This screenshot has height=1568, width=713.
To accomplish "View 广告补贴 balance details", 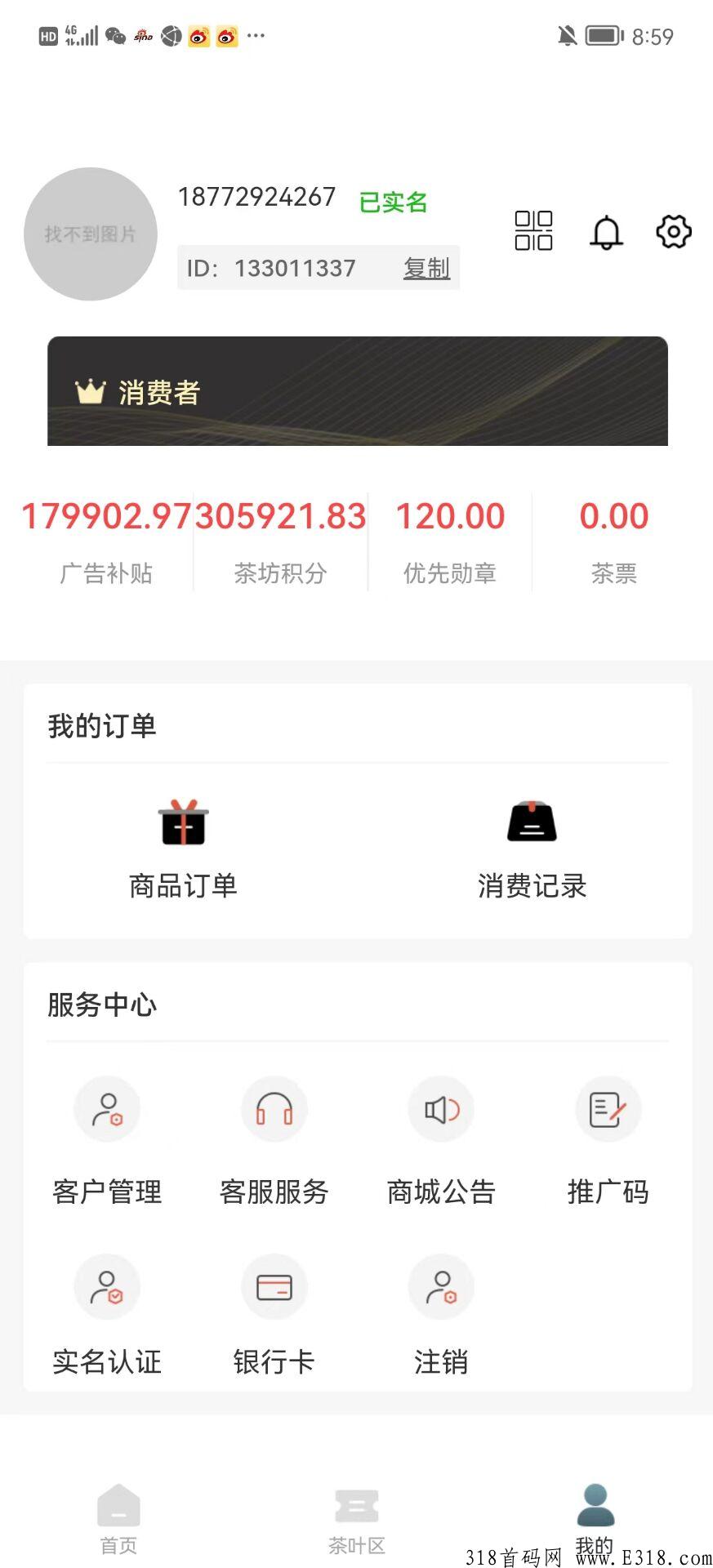I will 106,541.
